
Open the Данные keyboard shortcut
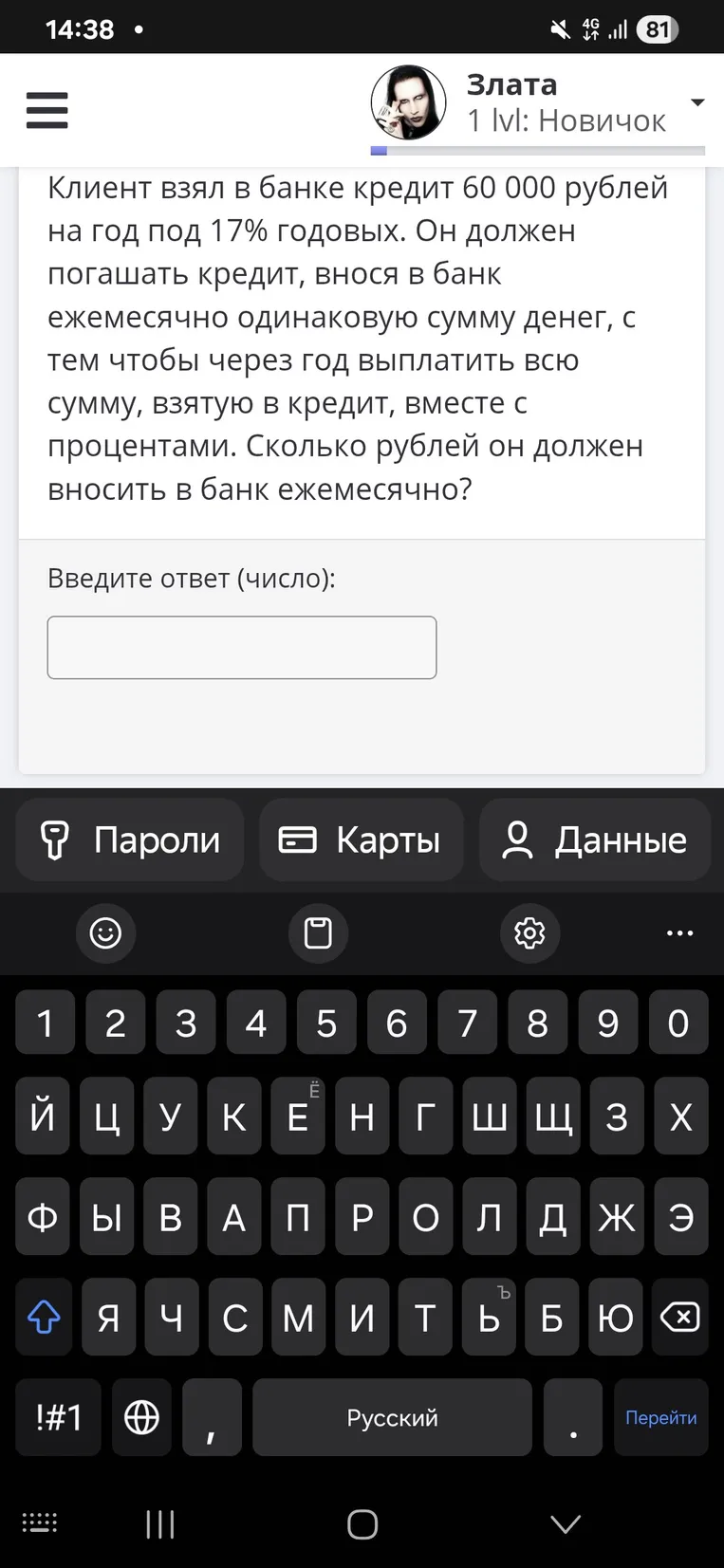pos(594,839)
